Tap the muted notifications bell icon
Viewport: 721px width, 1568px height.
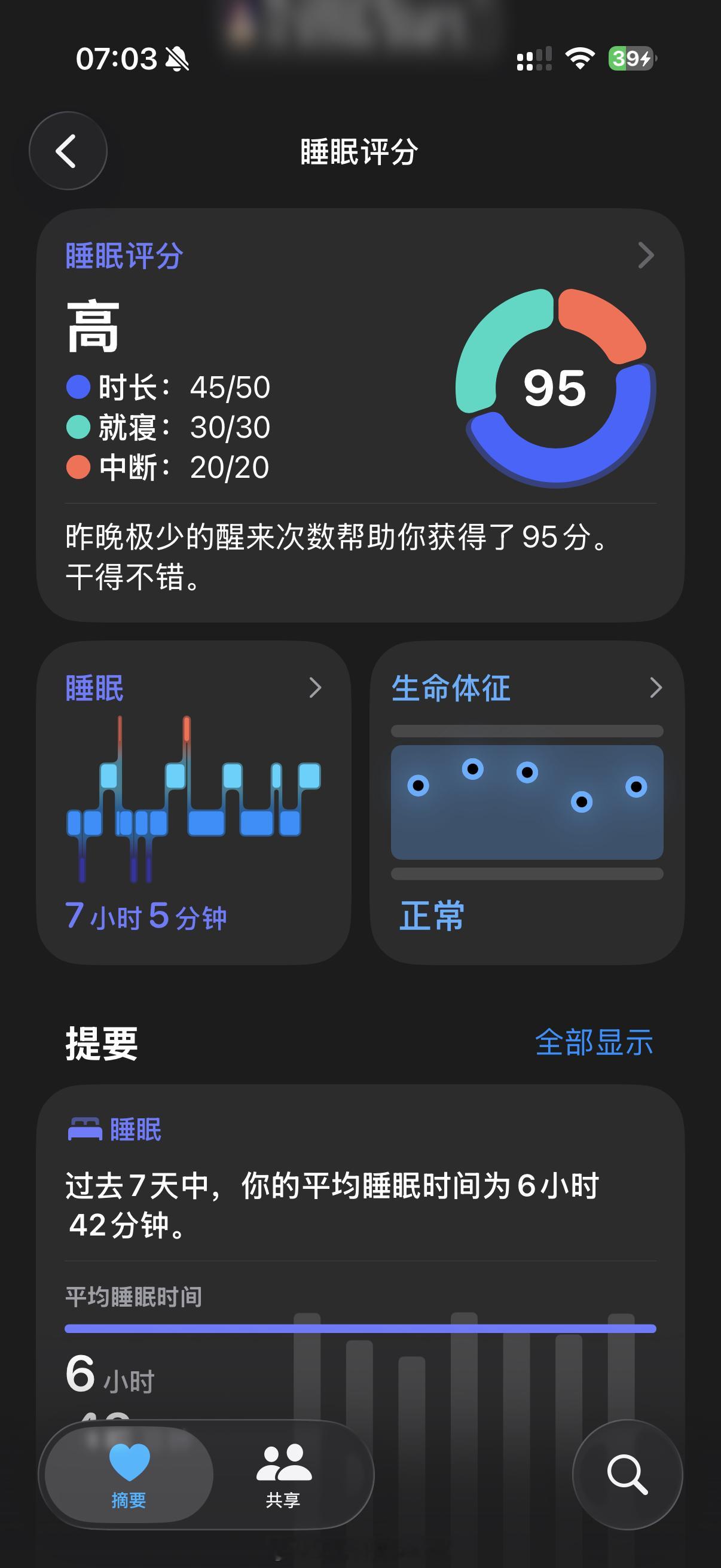[x=176, y=60]
